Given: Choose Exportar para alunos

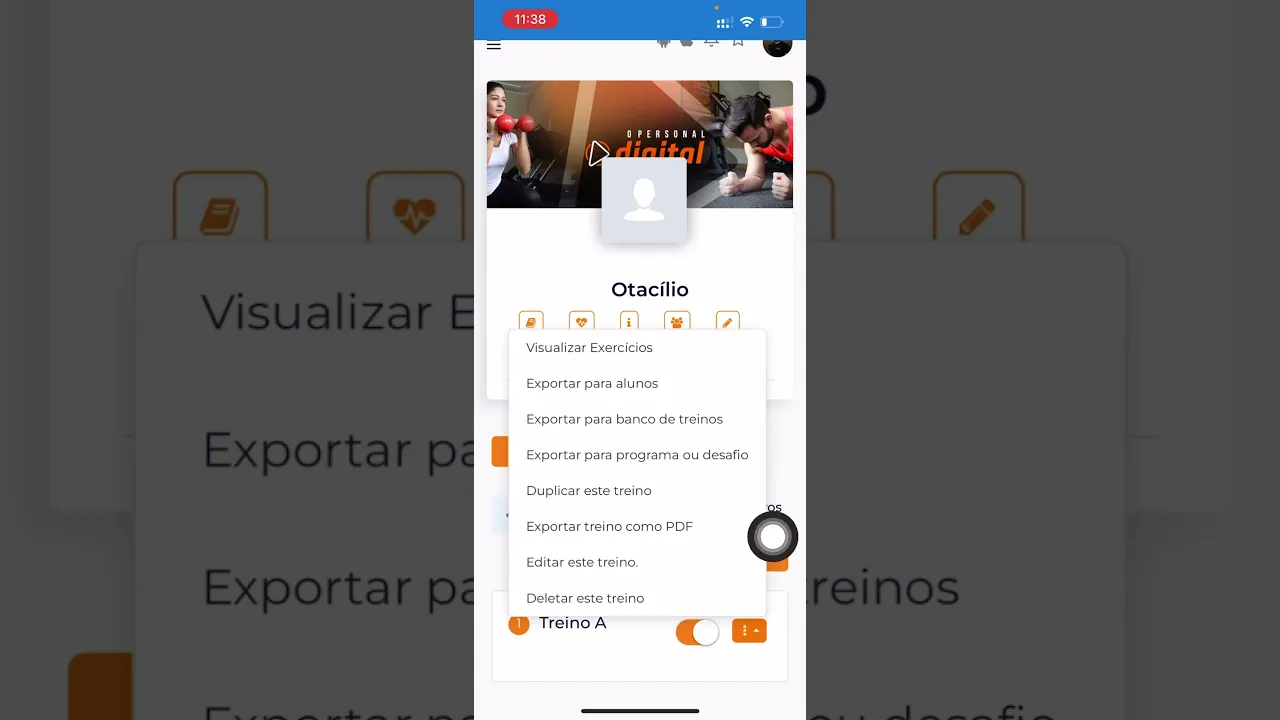Looking at the screenshot, I should tap(592, 383).
